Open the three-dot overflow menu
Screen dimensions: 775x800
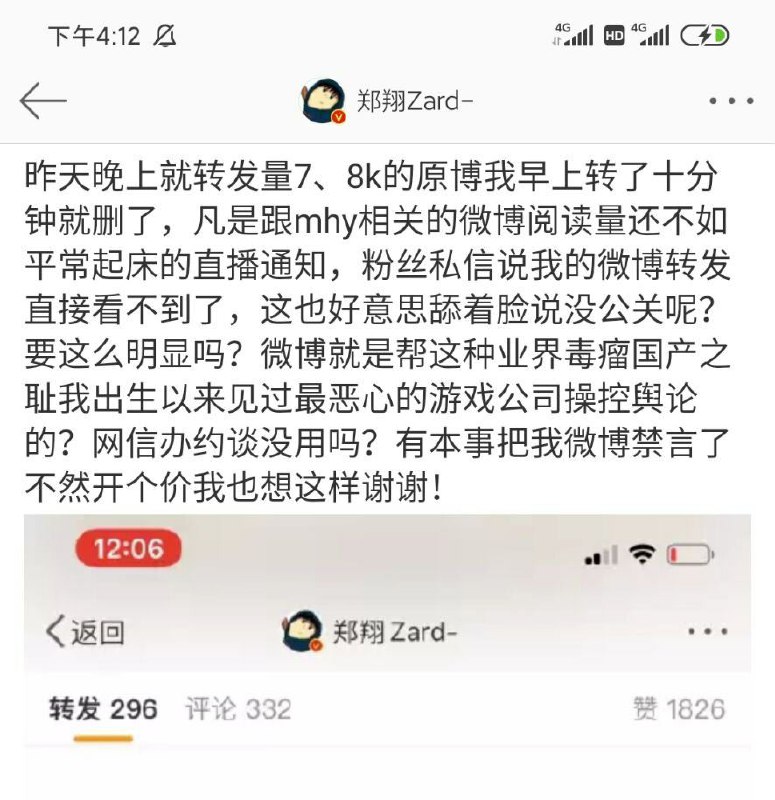pos(730,101)
